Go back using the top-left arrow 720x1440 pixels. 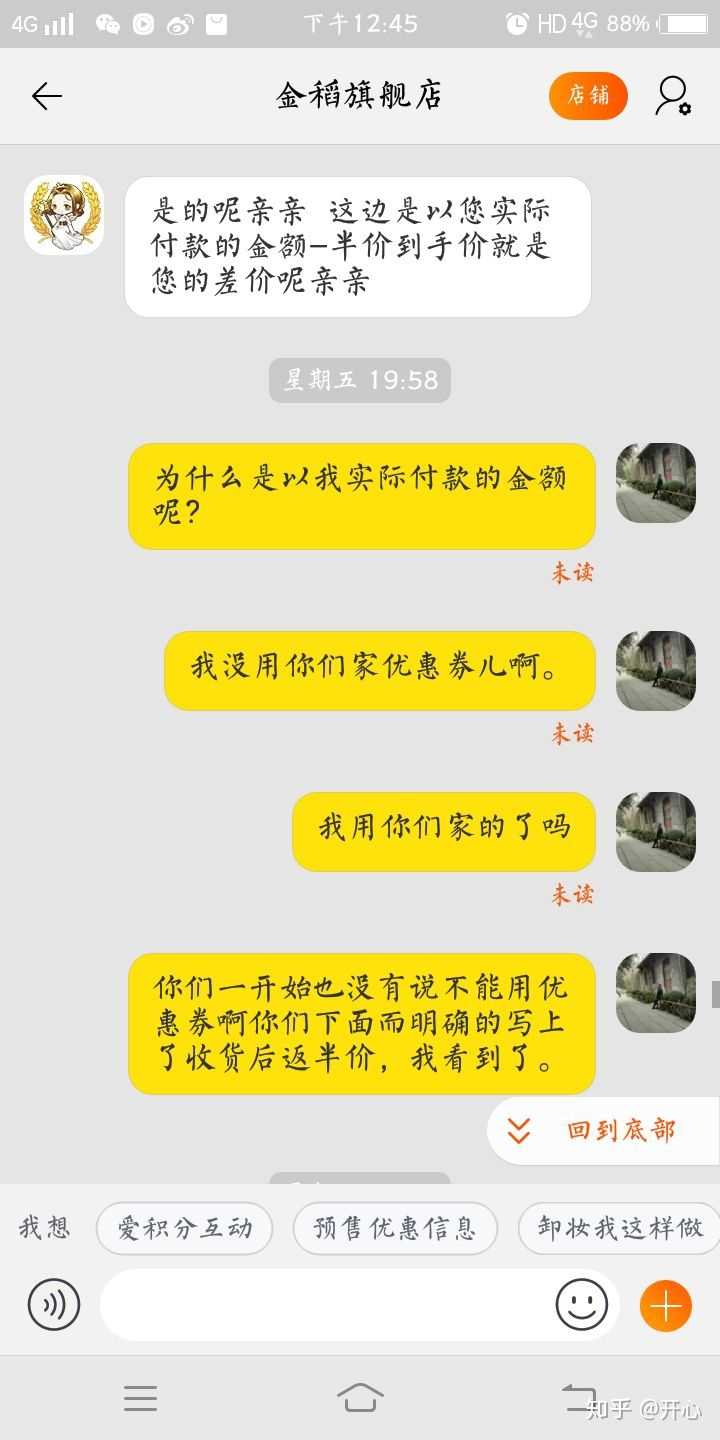coord(46,96)
